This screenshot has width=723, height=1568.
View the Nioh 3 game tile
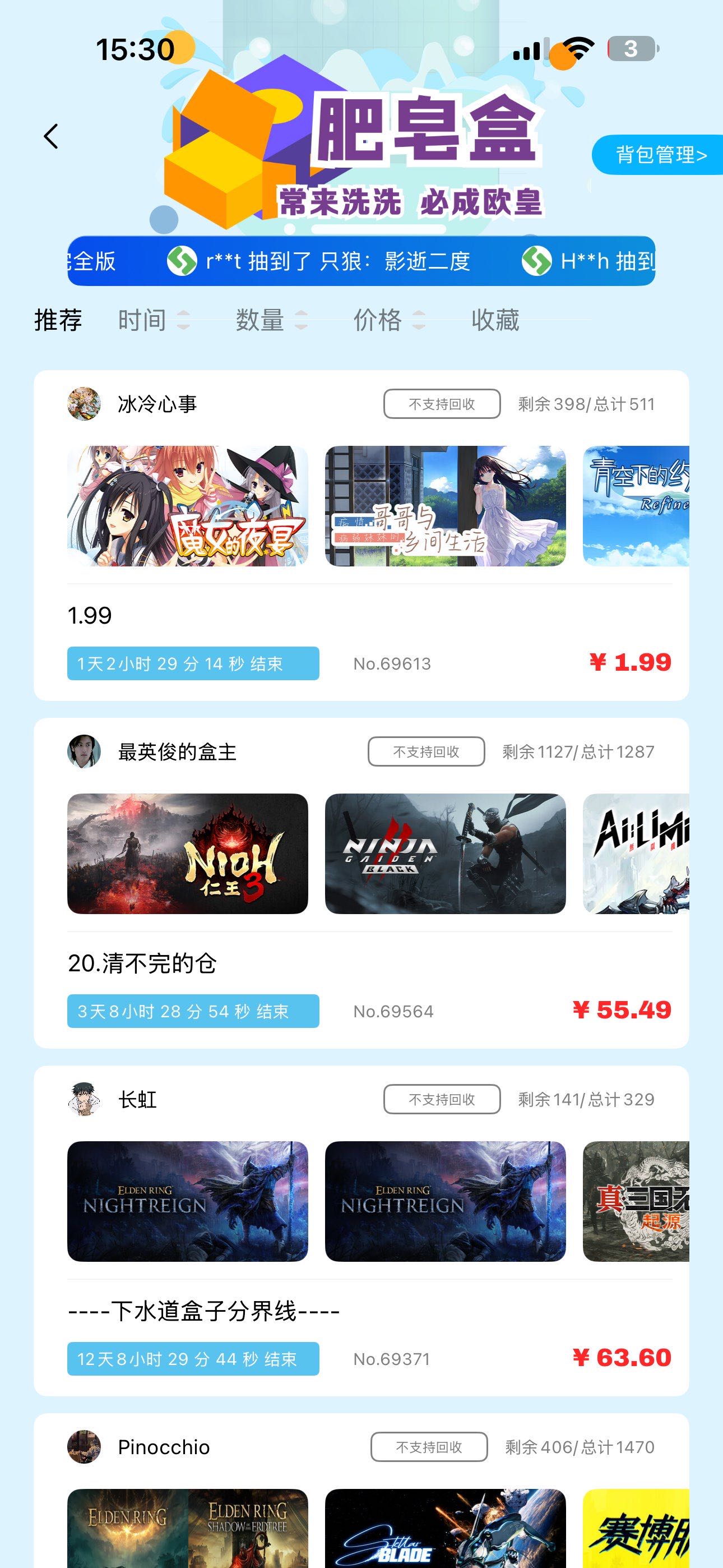click(187, 854)
